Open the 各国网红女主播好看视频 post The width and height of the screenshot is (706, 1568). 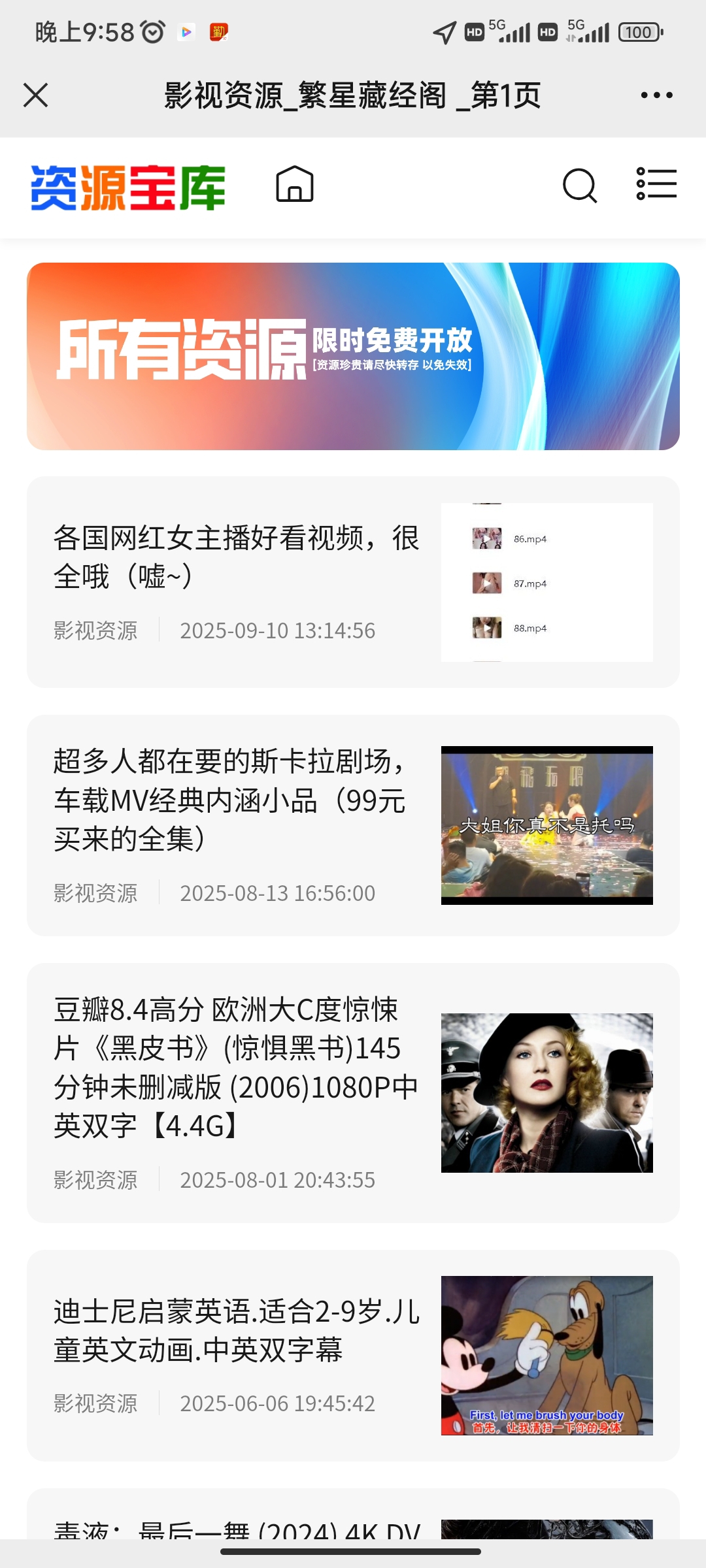coord(235,557)
